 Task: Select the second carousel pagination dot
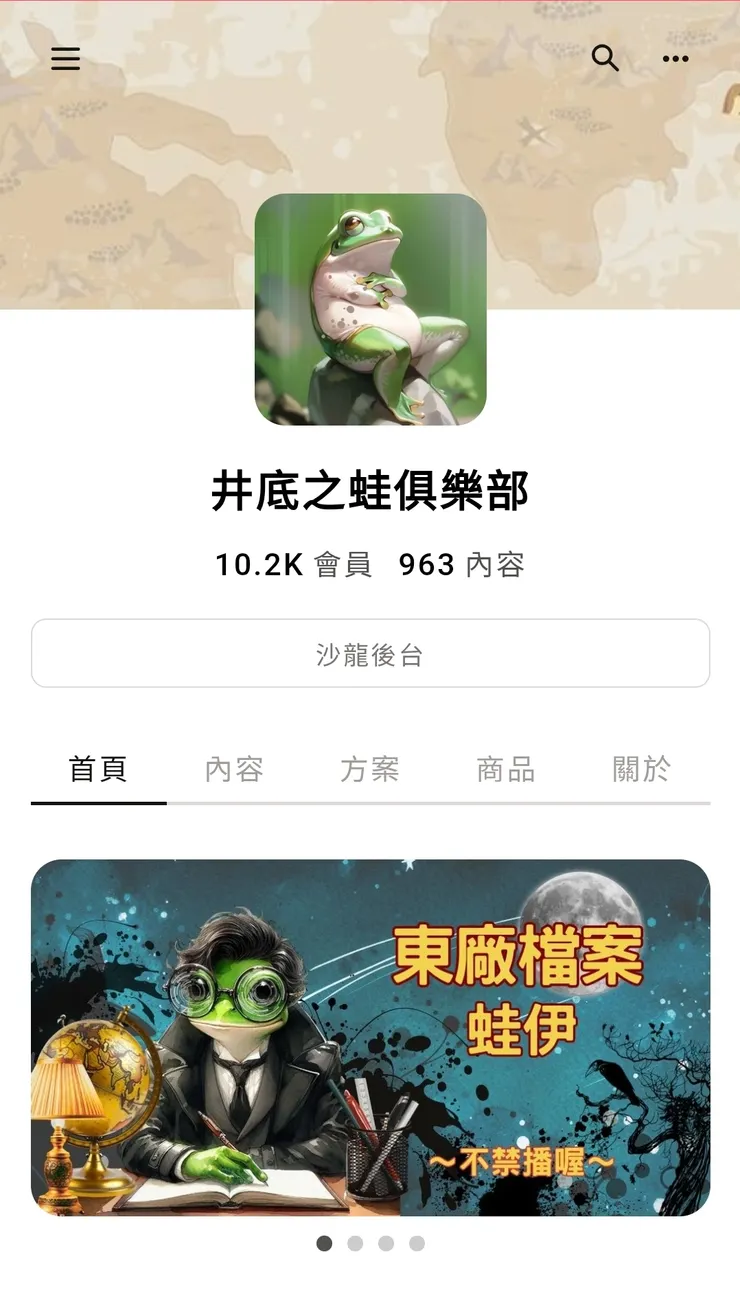(354, 1242)
